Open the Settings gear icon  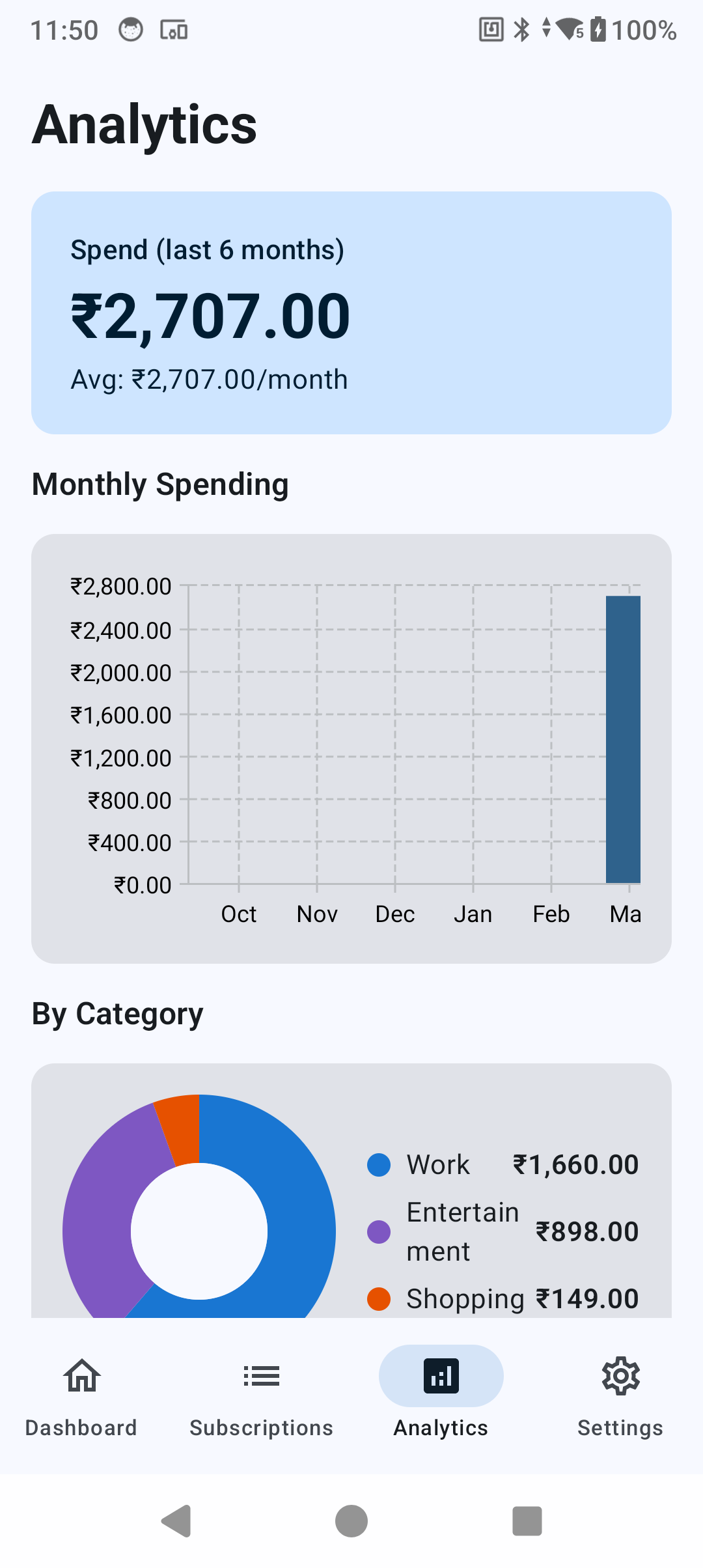pos(620,1376)
